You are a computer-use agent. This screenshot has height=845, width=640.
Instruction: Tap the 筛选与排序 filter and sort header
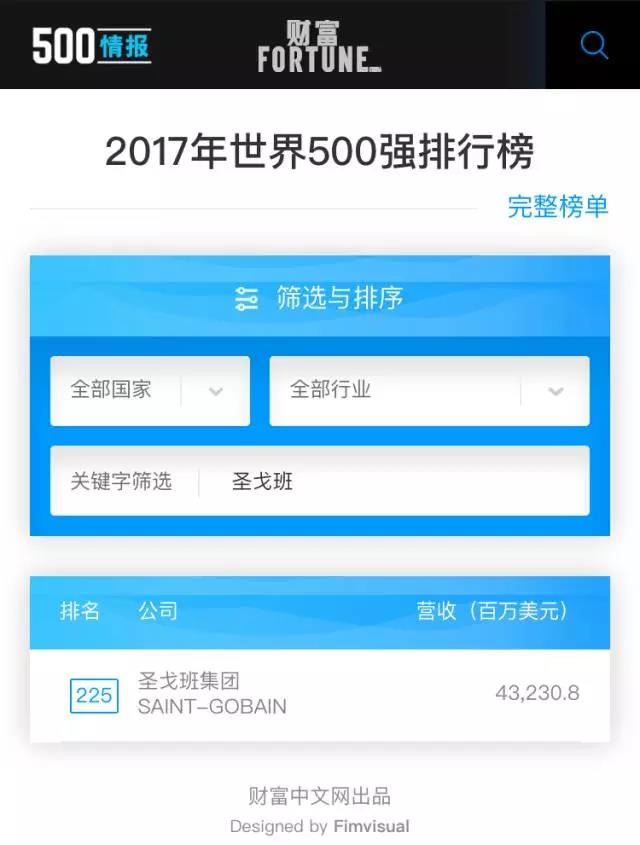click(320, 298)
